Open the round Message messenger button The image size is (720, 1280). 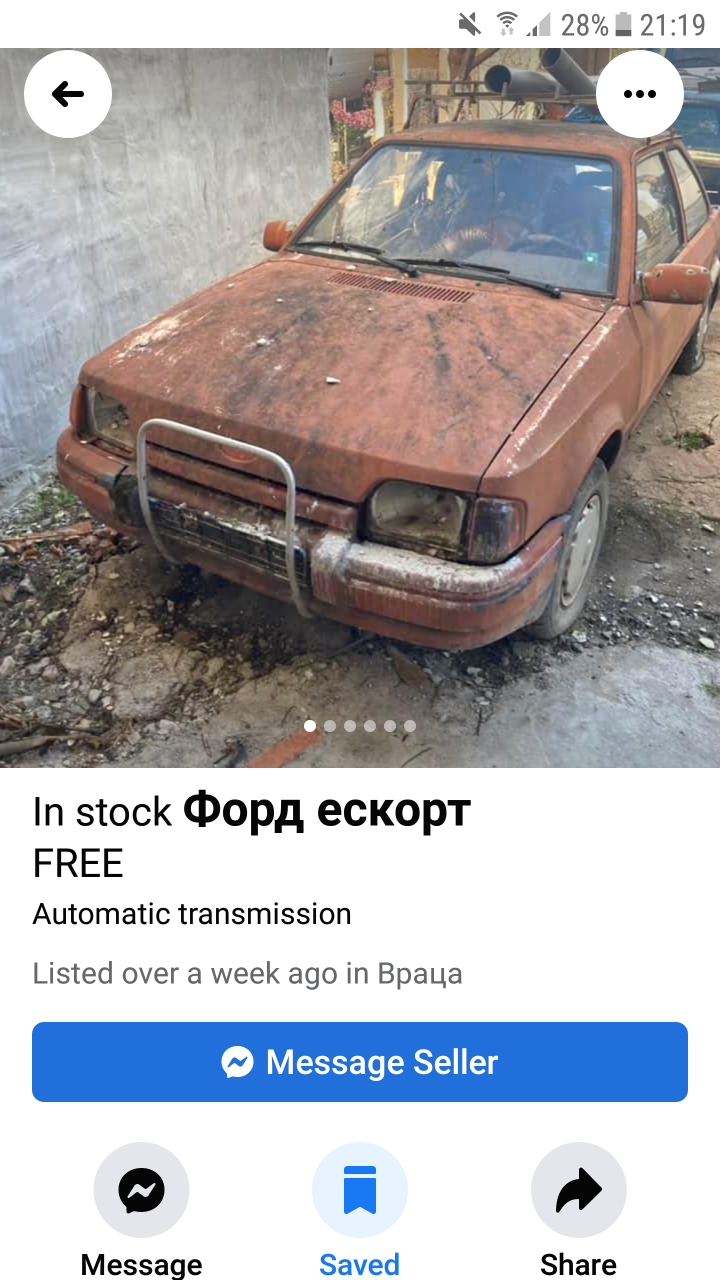141,1190
